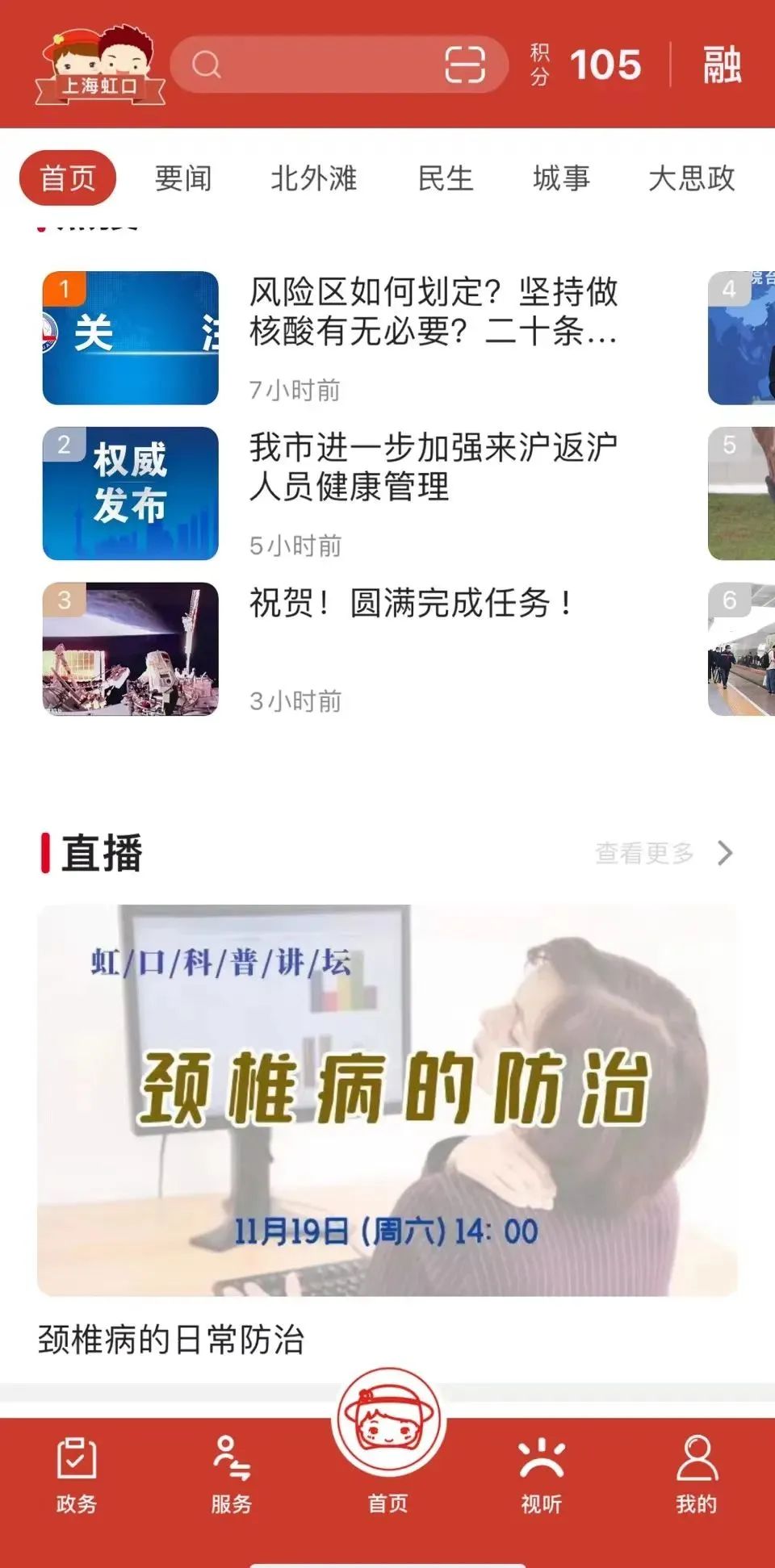Switch to the 视听 bottom tab

[541, 1474]
